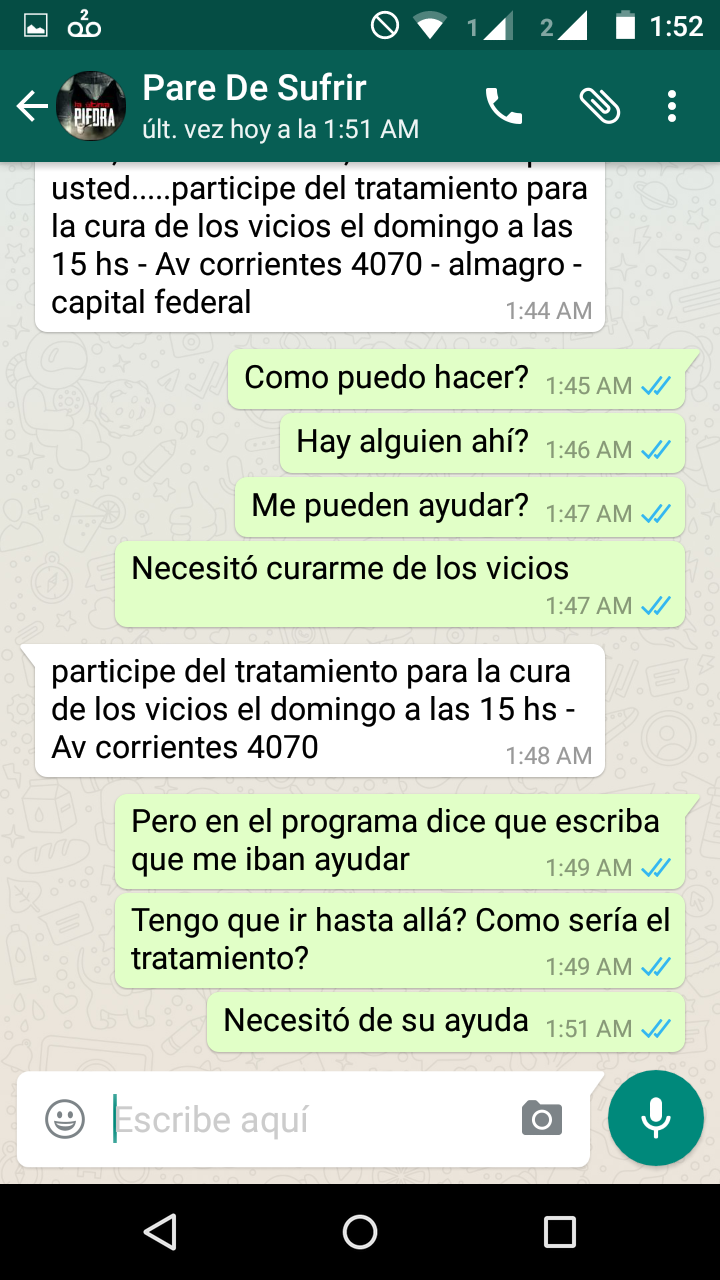Start a voice call with Pare De Sufrir

coord(504,106)
